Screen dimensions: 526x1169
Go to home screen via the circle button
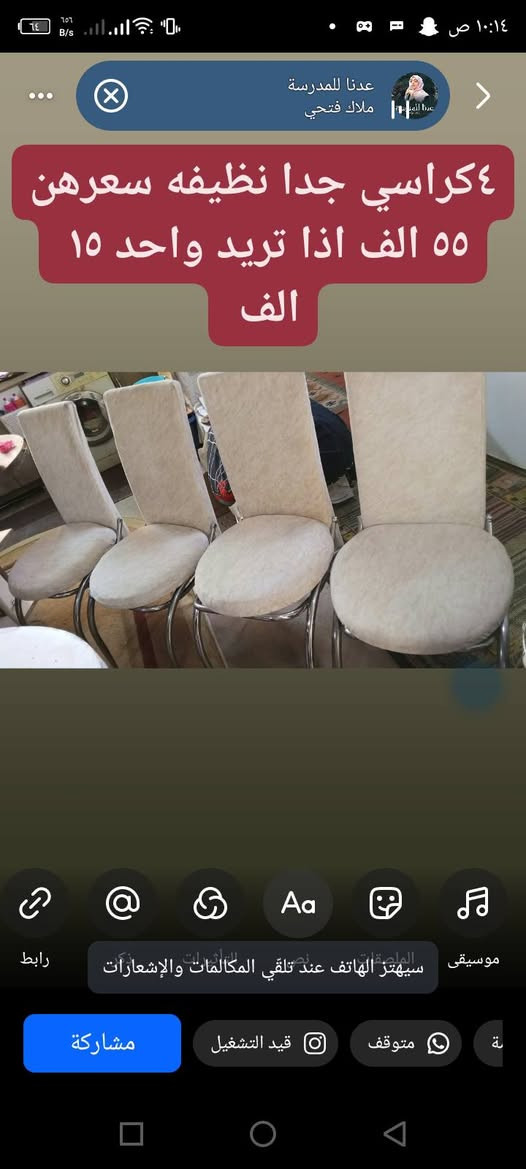coord(262,1134)
